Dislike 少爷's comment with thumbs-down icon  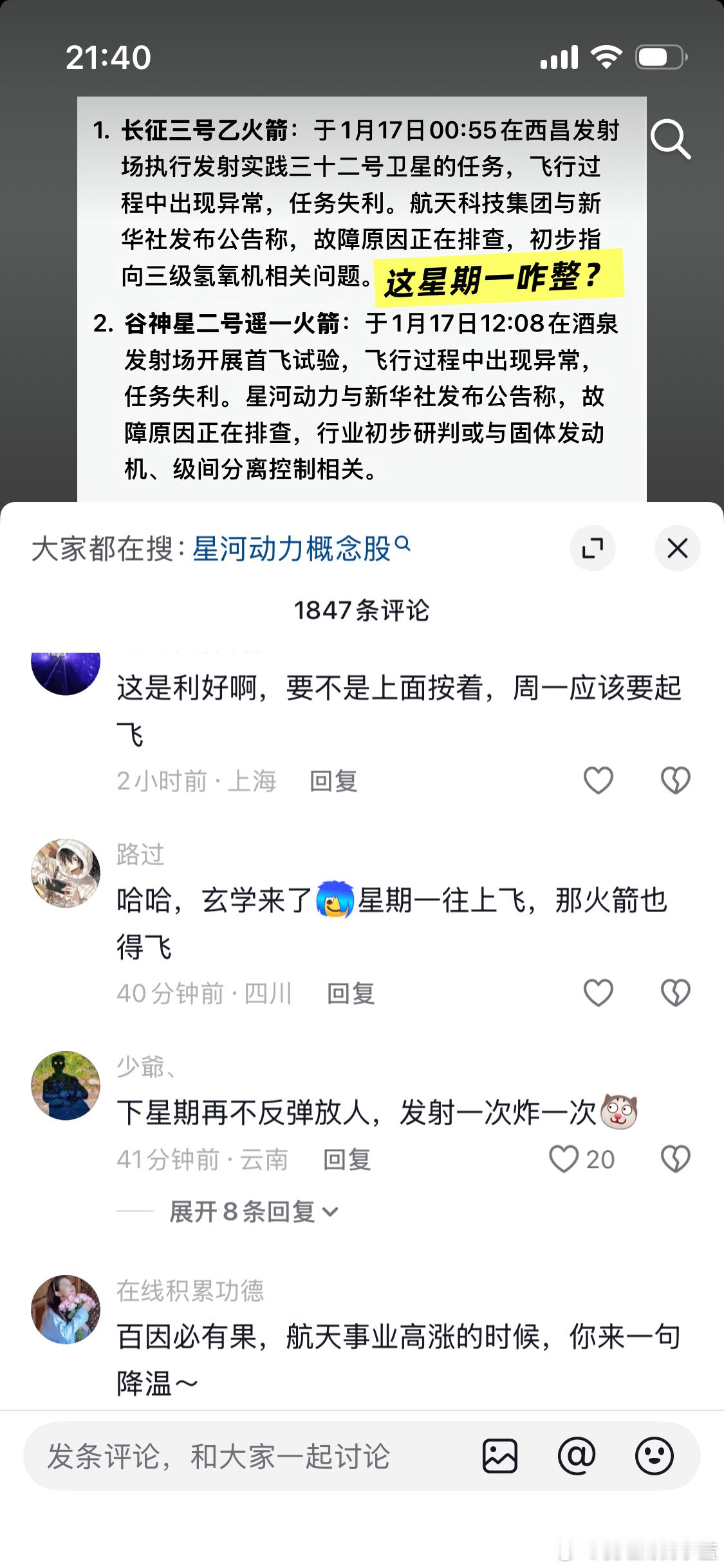tap(674, 1157)
